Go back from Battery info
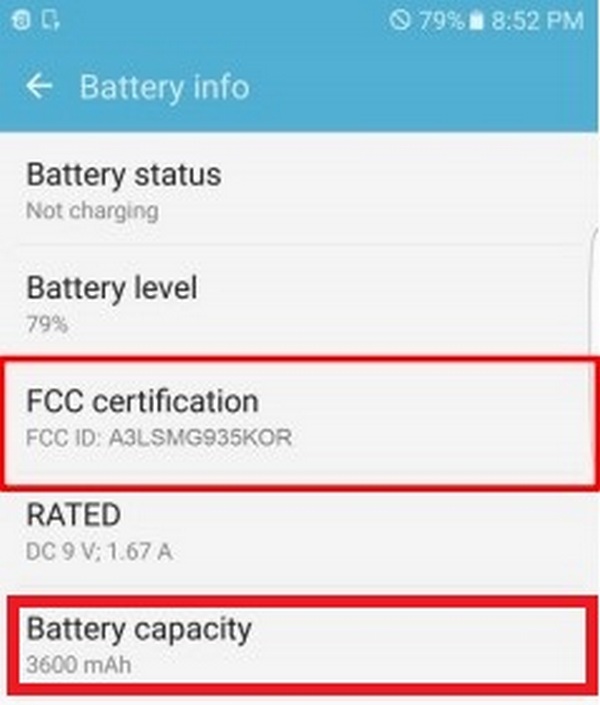600x705 pixels. pyautogui.click(x=39, y=87)
